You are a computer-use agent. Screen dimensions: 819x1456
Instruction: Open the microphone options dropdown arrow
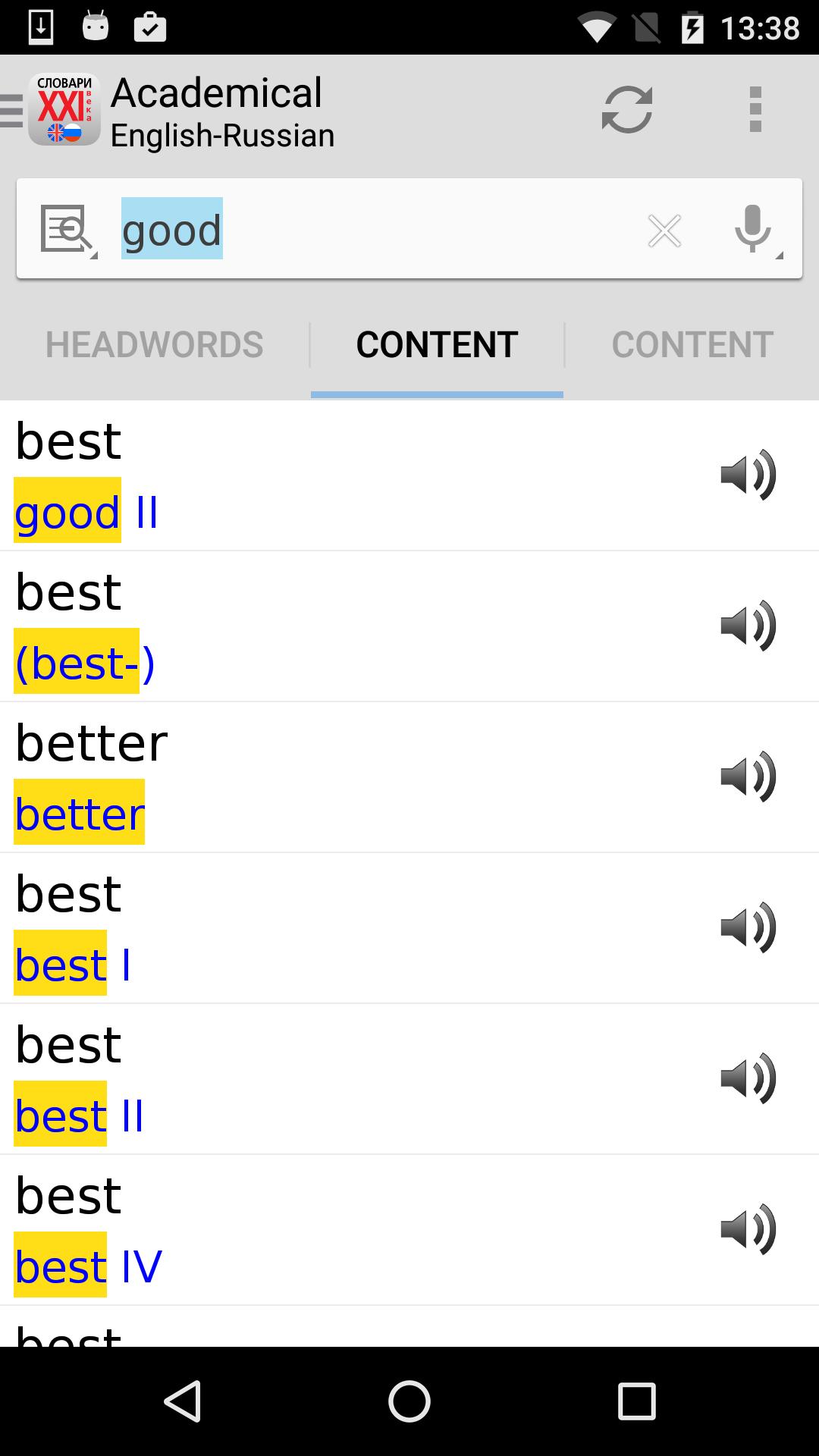[779, 256]
